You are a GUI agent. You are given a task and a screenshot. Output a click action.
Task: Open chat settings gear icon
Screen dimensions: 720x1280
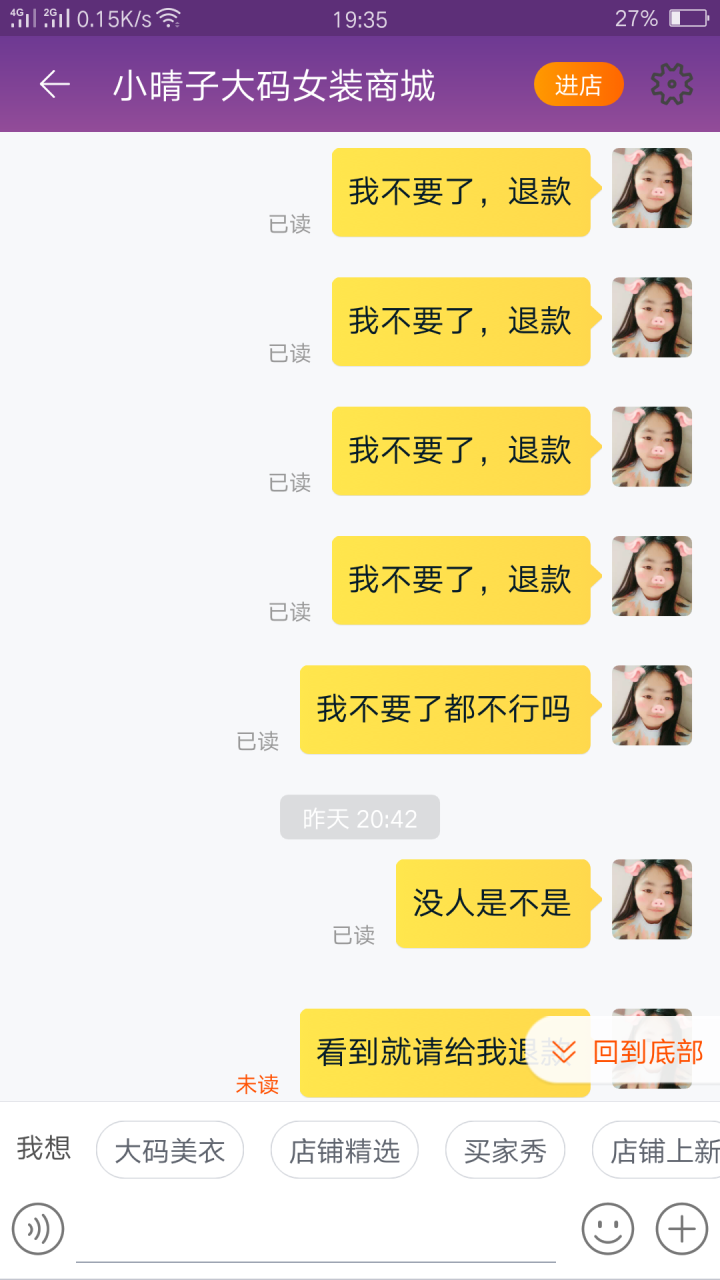671,85
